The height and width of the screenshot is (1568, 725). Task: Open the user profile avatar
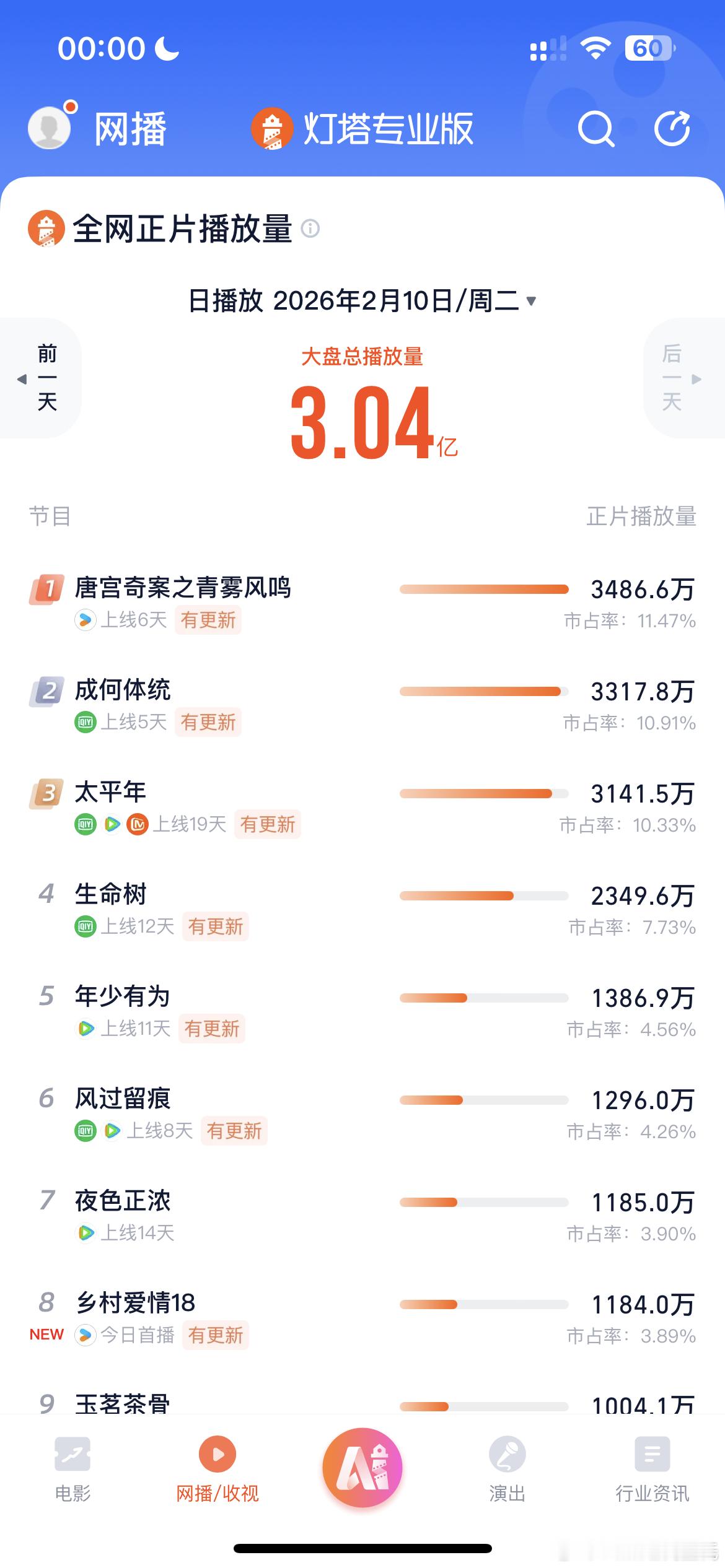49,128
